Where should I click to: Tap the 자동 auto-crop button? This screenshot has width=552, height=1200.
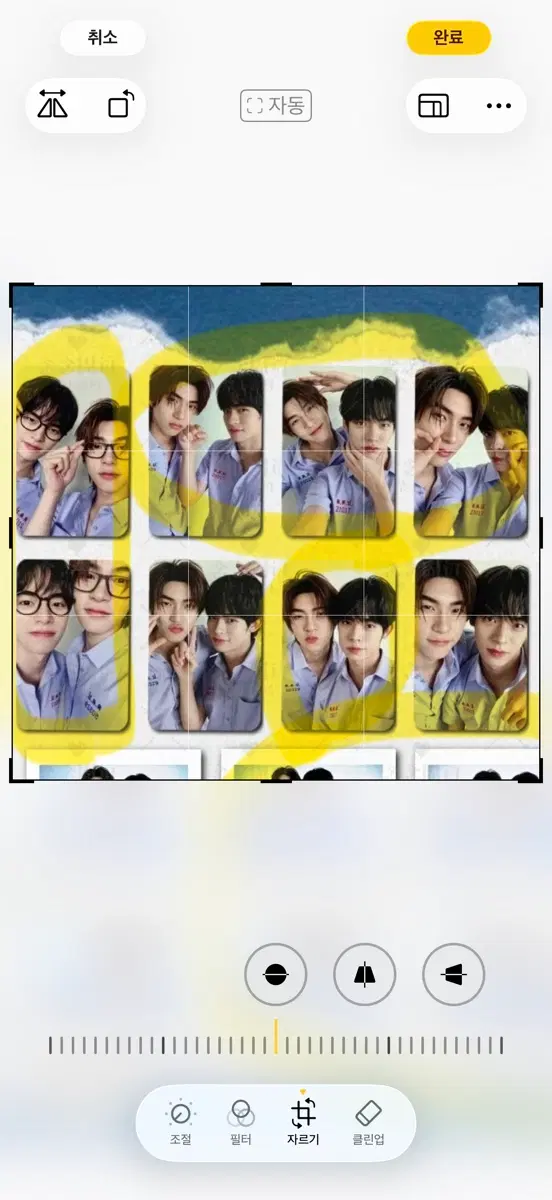[276, 106]
